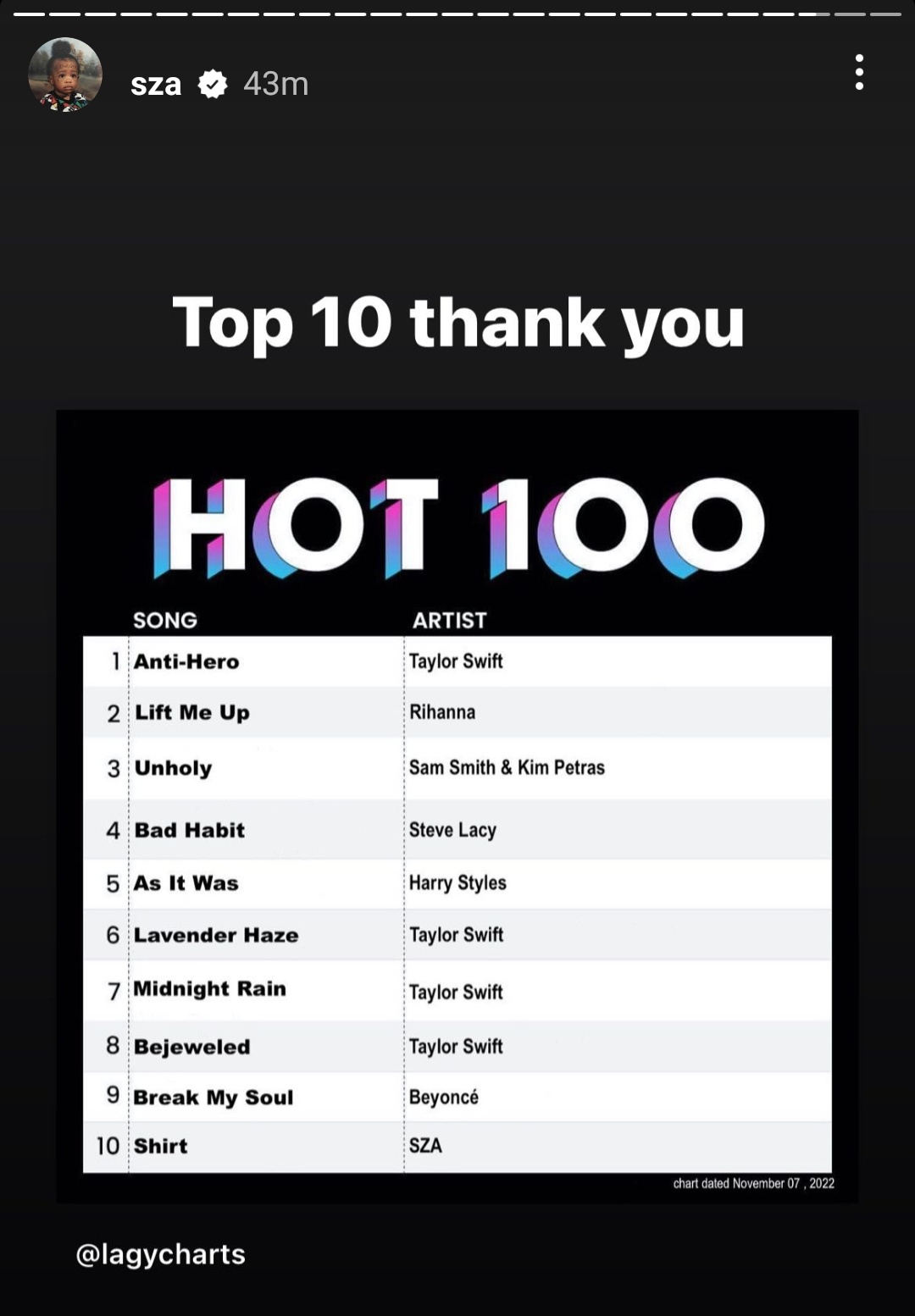The image size is (915, 1316).
Task: Open sza's profile picture
Action: click(x=65, y=75)
